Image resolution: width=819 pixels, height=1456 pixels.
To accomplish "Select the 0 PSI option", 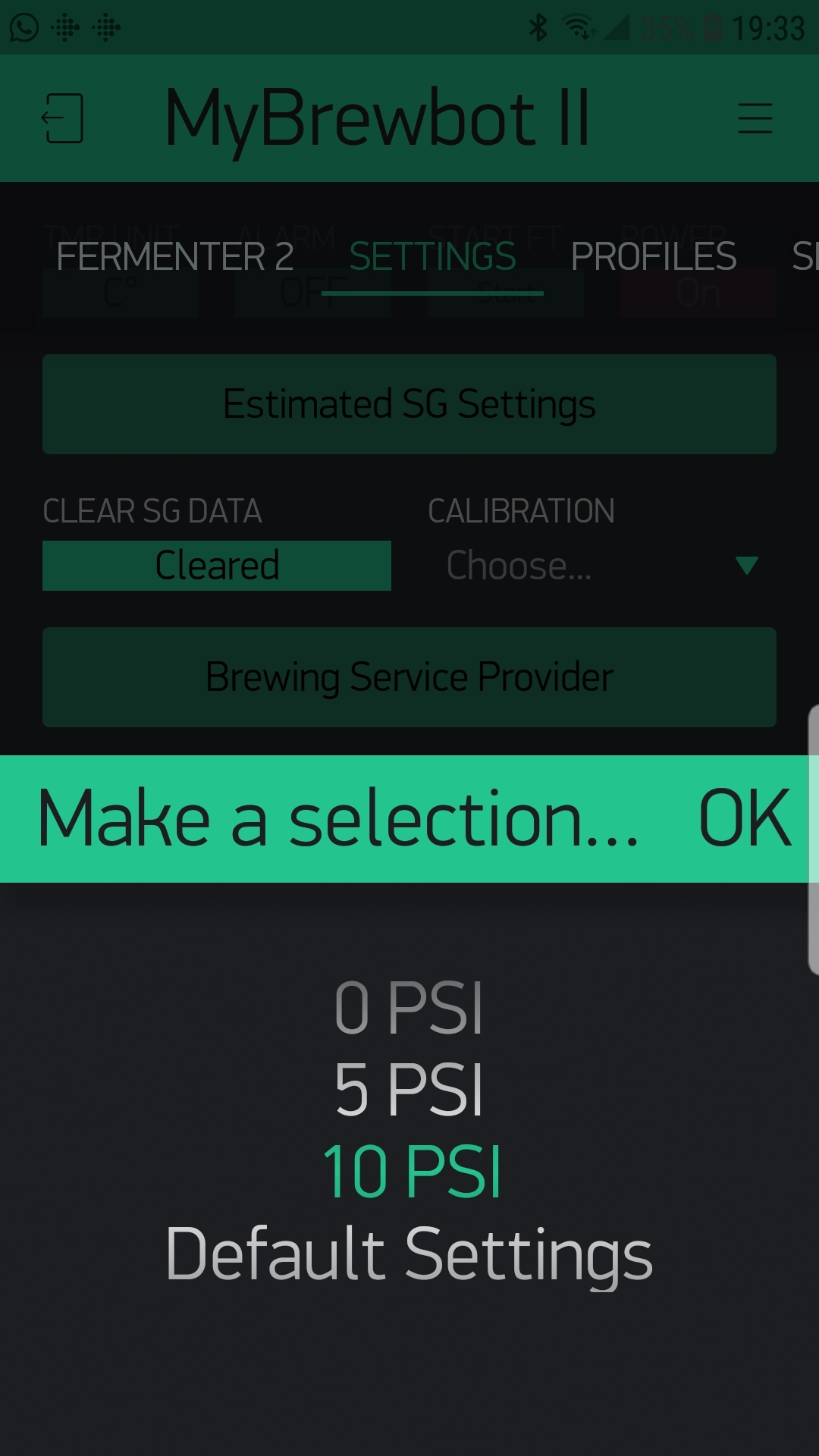I will pyautogui.click(x=409, y=1008).
